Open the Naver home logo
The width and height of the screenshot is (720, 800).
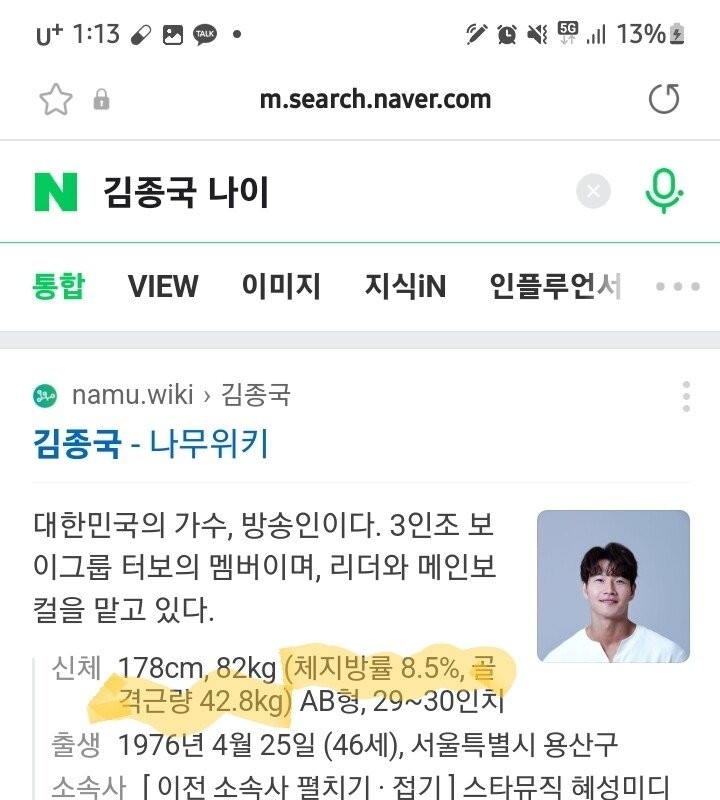(56, 191)
